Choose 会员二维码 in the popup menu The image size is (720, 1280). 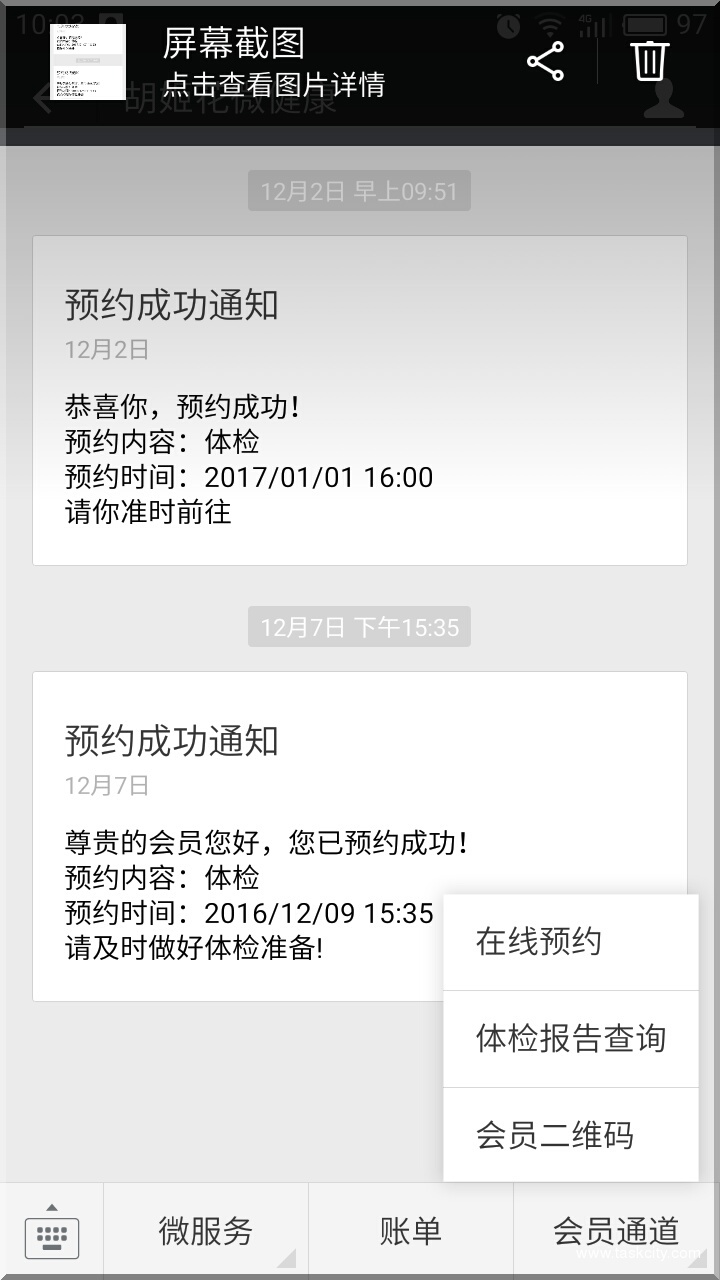(570, 1135)
